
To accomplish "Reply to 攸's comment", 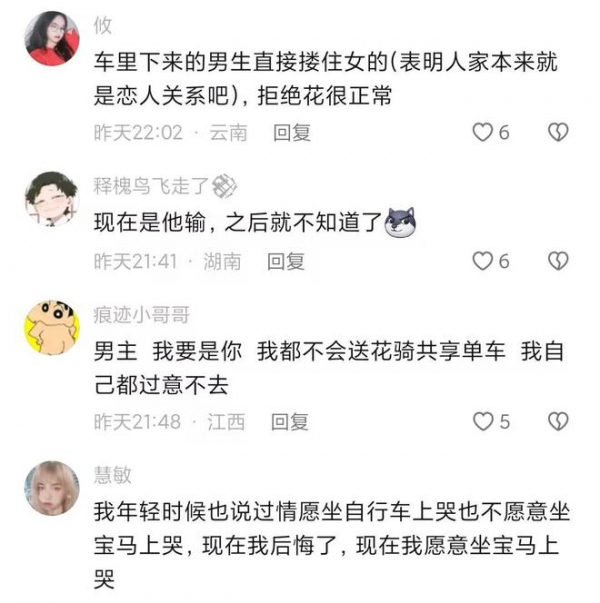I will point(292,132).
